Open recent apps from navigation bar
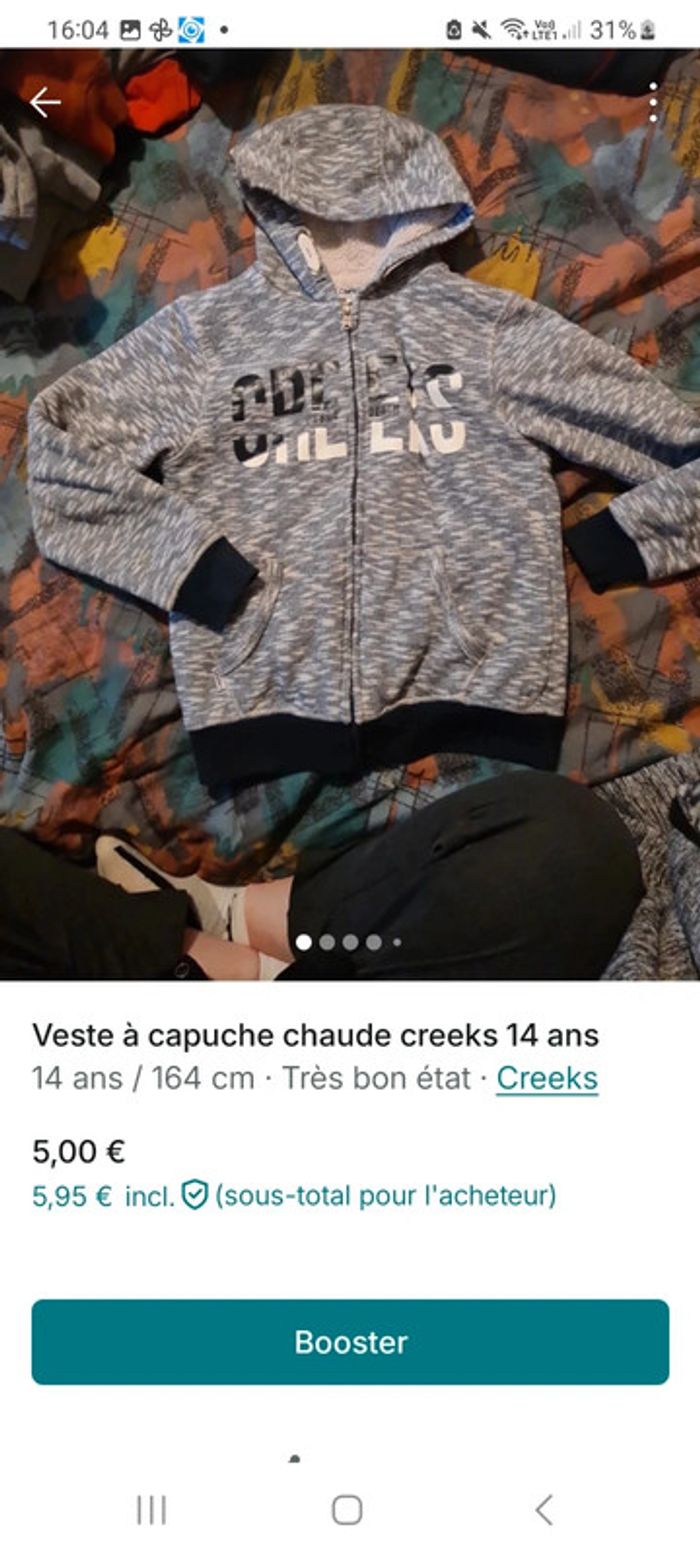The width and height of the screenshot is (700, 1556). pyautogui.click(x=151, y=1509)
